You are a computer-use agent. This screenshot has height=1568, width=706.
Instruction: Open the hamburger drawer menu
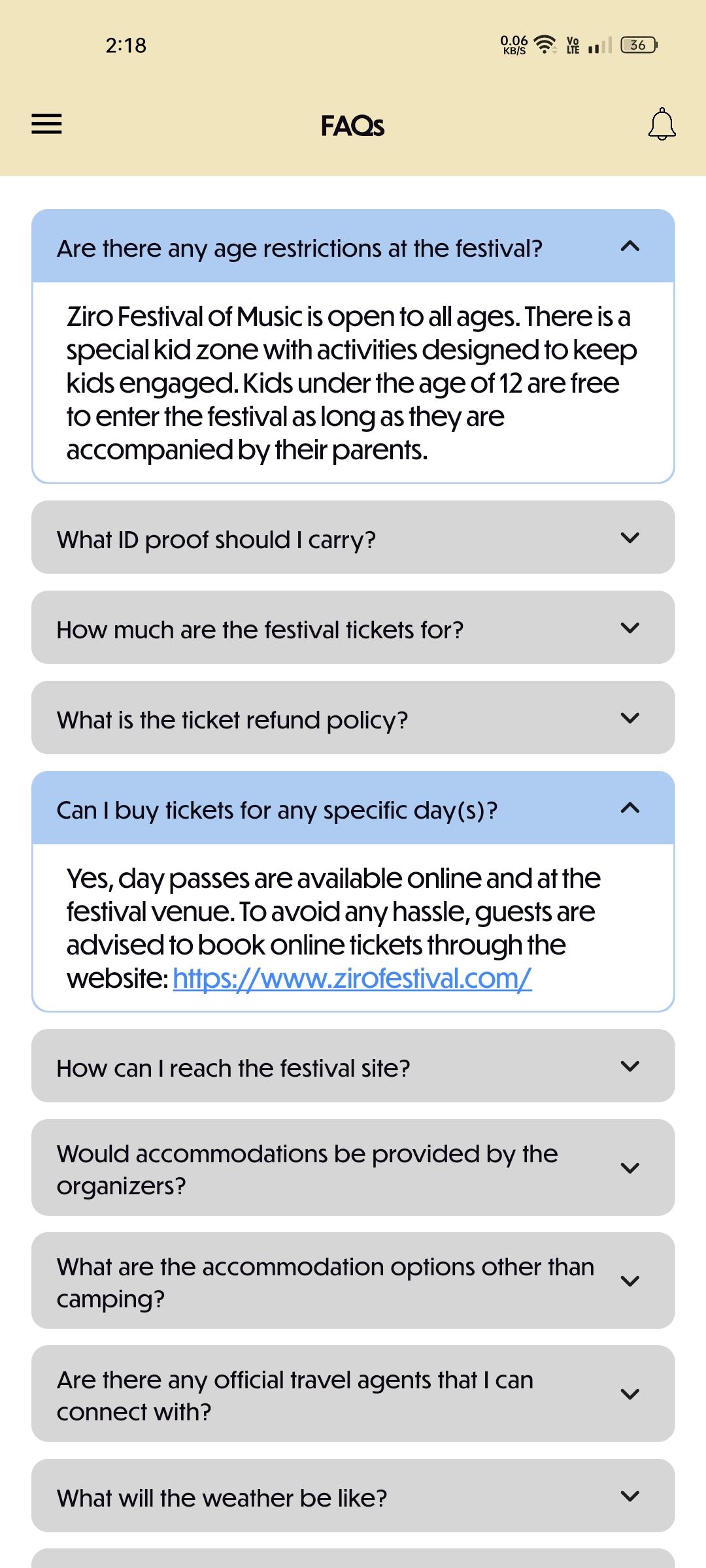coord(46,124)
